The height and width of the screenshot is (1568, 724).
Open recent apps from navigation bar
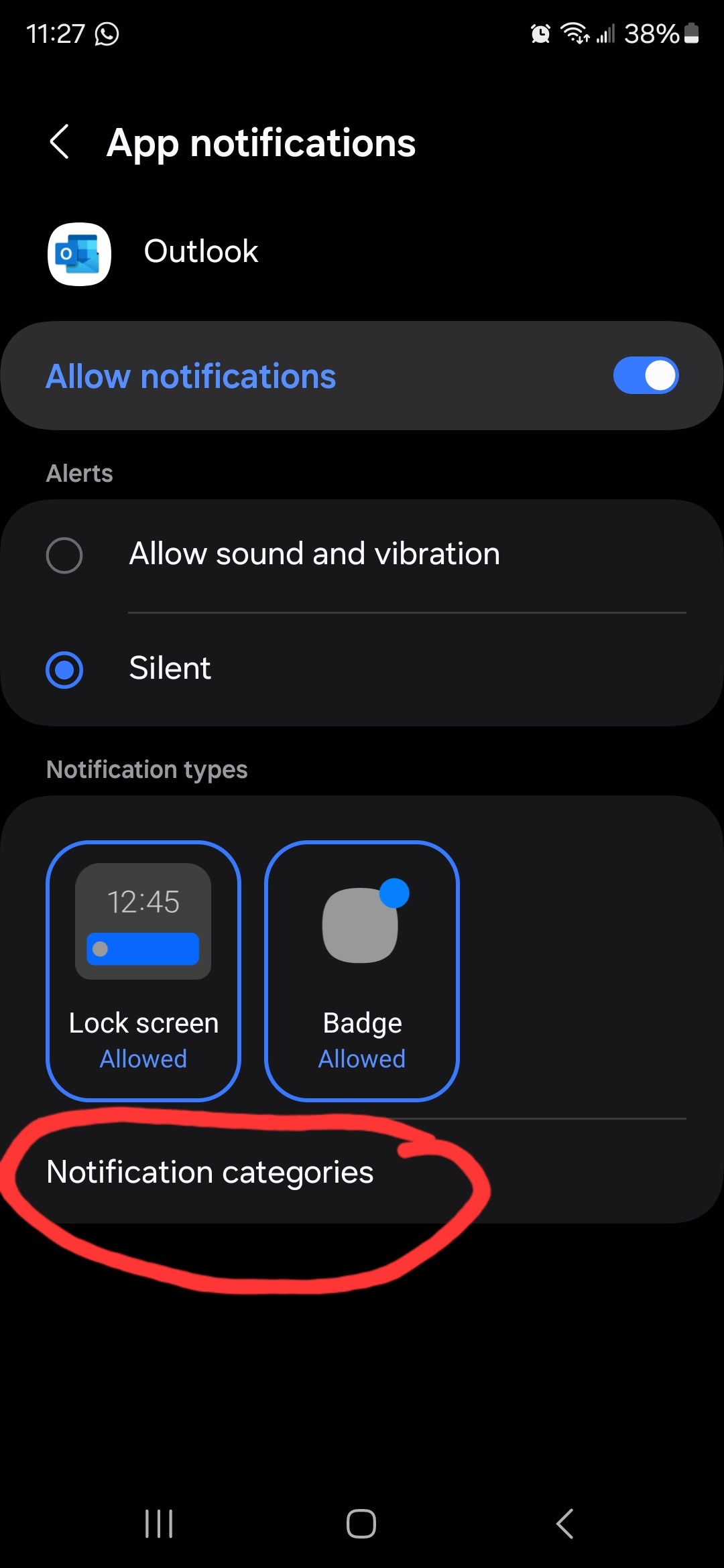point(159,1523)
